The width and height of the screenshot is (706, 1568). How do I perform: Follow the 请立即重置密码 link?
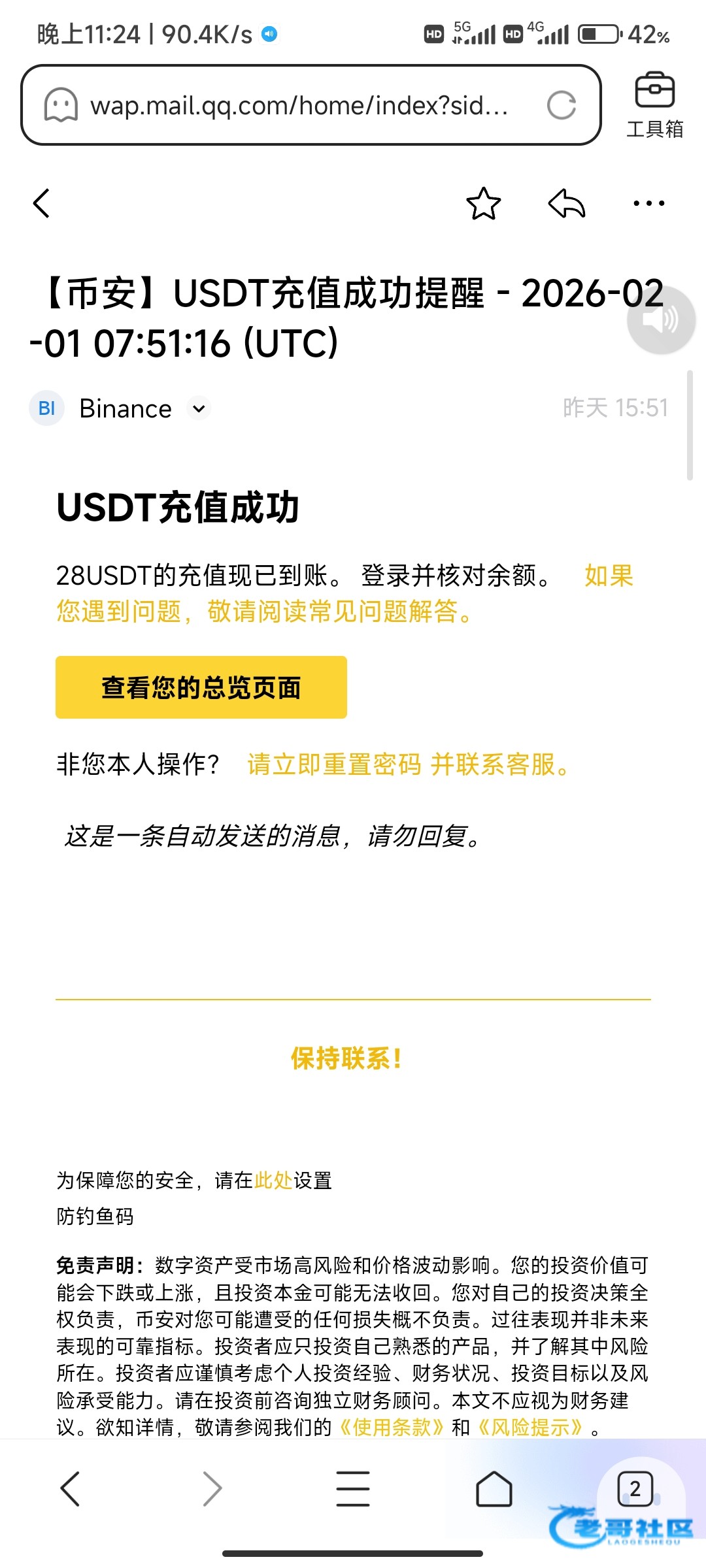pos(333,764)
